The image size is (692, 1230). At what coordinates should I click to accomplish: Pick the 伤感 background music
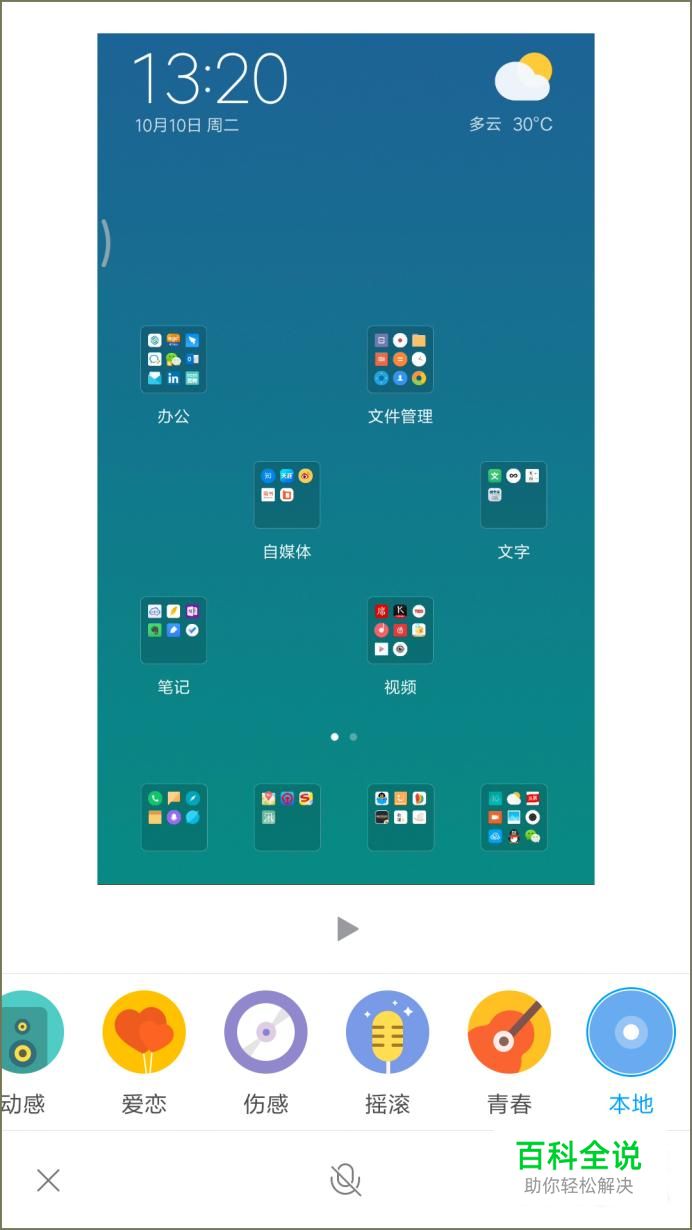tap(266, 1032)
